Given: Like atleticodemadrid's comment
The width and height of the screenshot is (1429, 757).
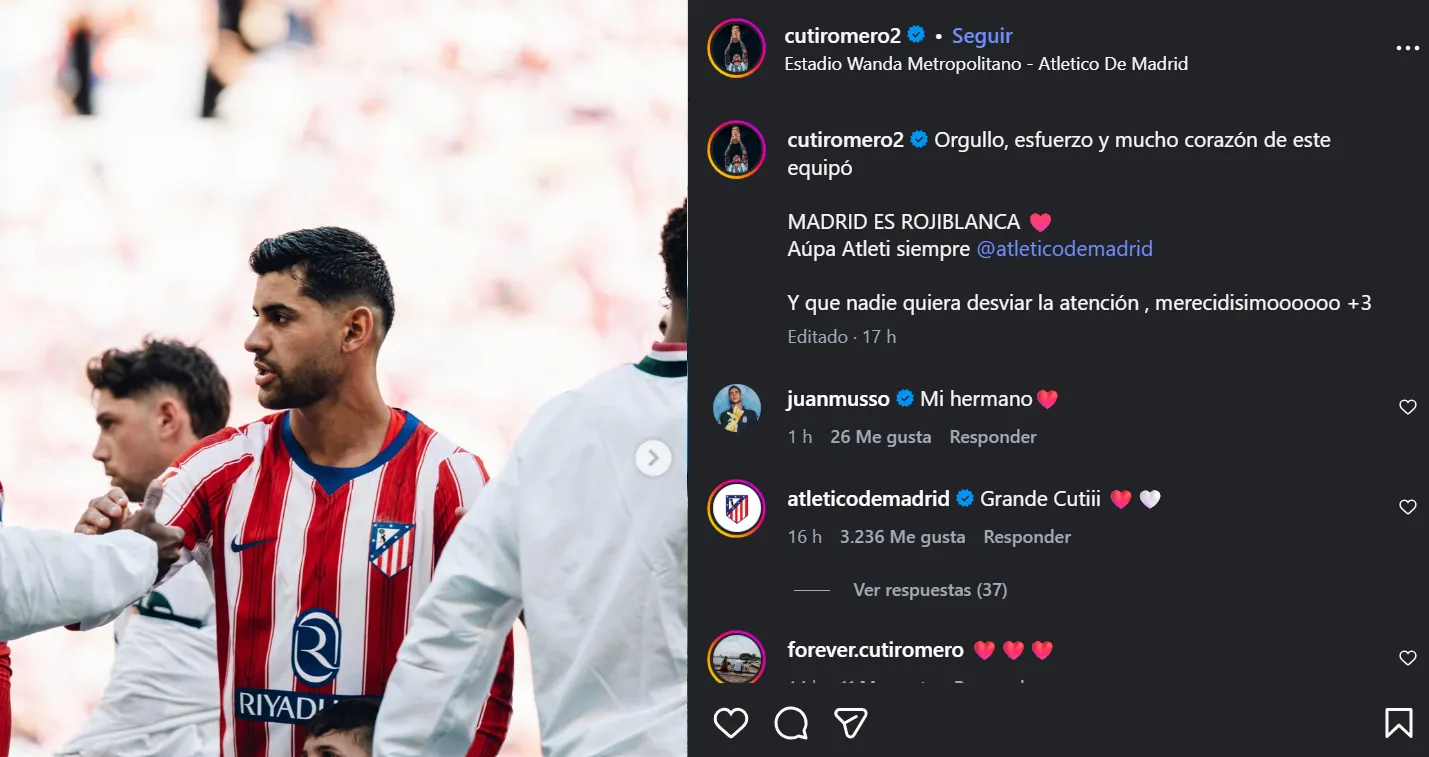Looking at the screenshot, I should (x=1408, y=507).
